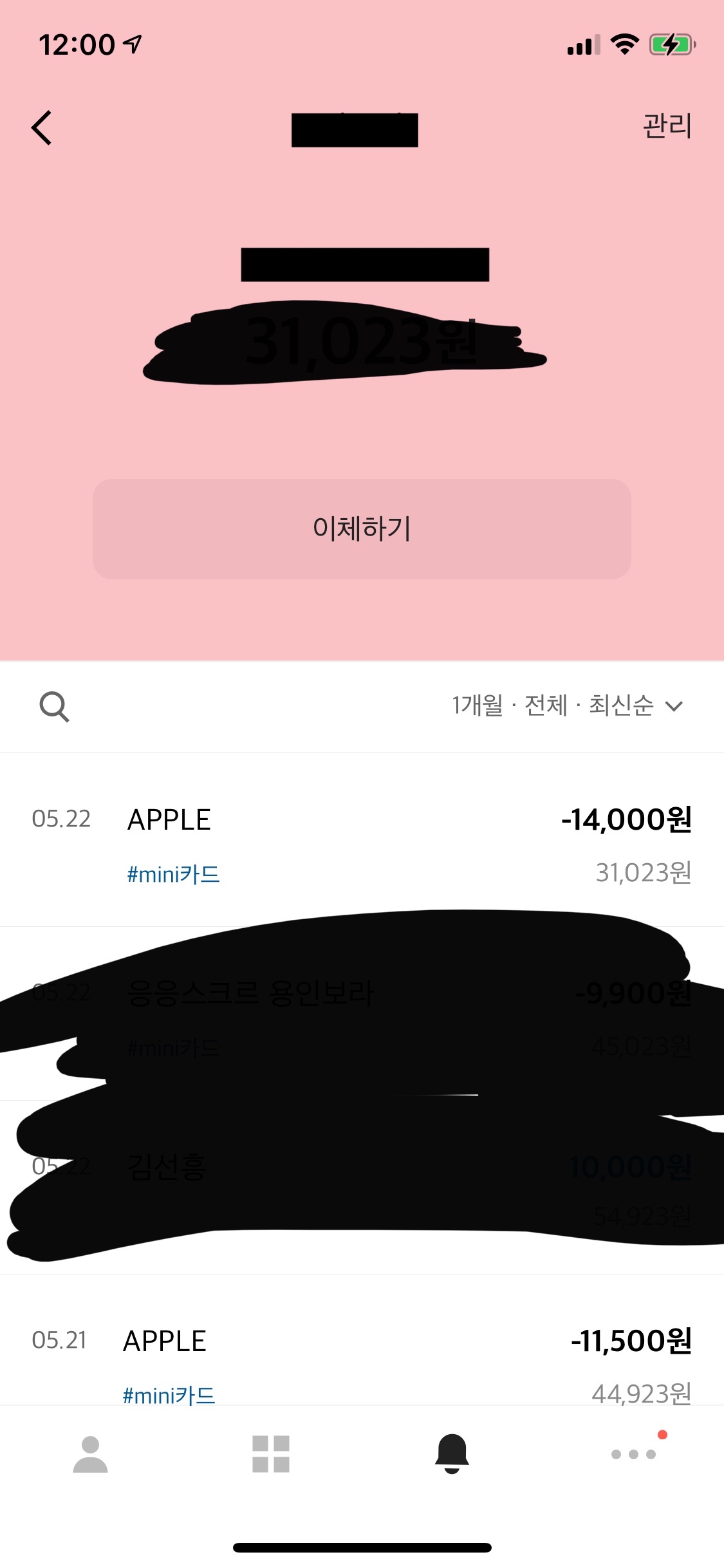Open 관리 account management
This screenshot has width=724, height=1568.
[667, 126]
